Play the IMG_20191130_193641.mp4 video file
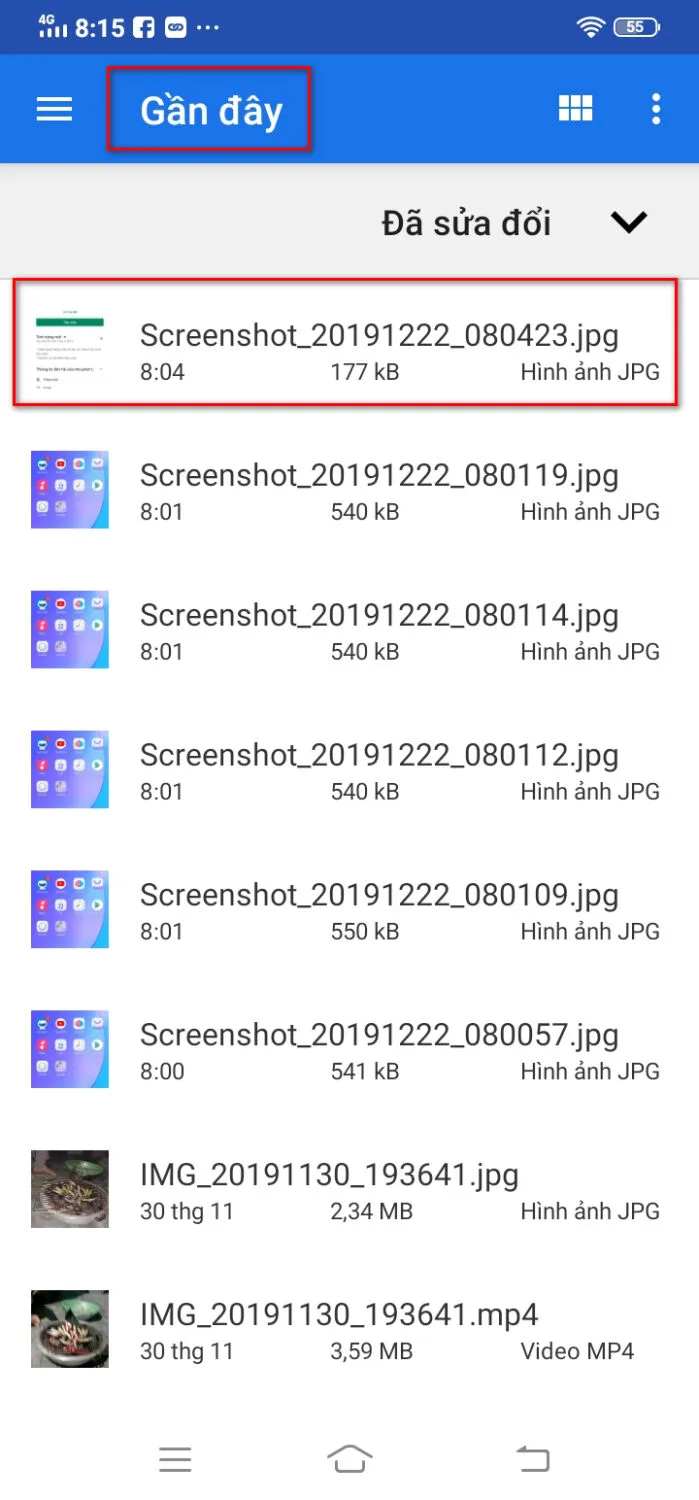Viewport: 699px width, 1500px height. coord(349,1329)
